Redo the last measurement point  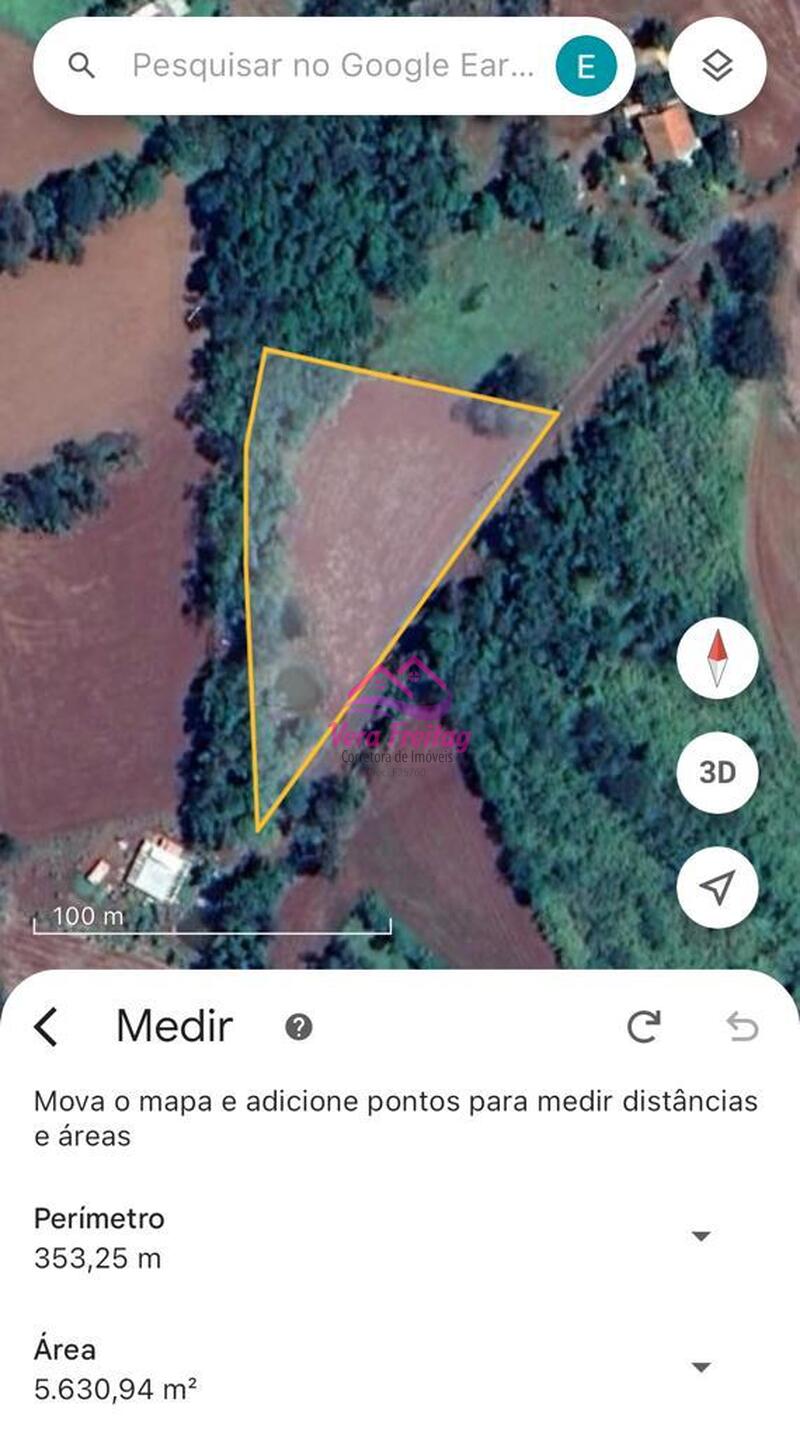point(644,1027)
